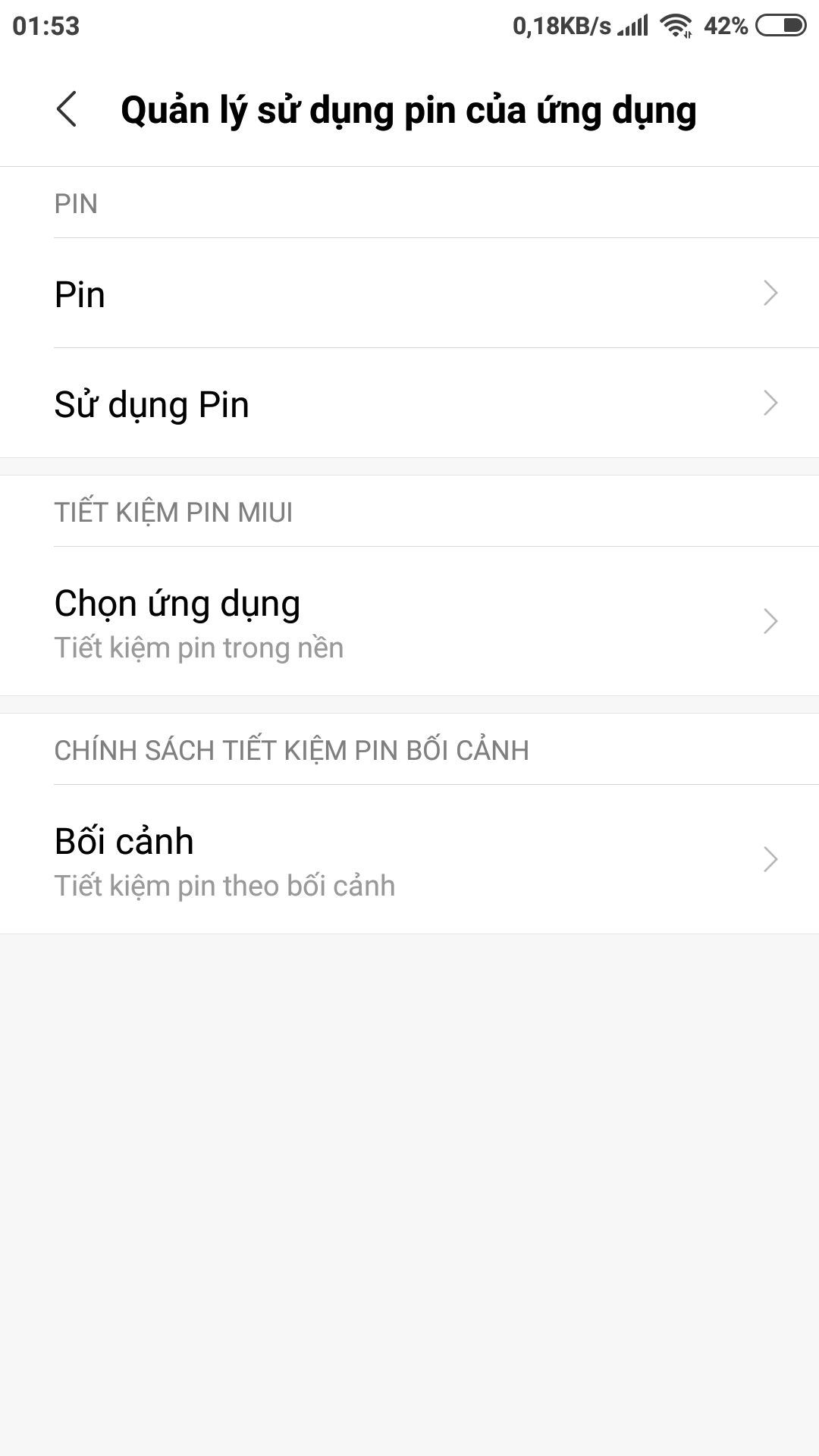Open the Bối cảnh setting

pyautogui.click(x=409, y=860)
